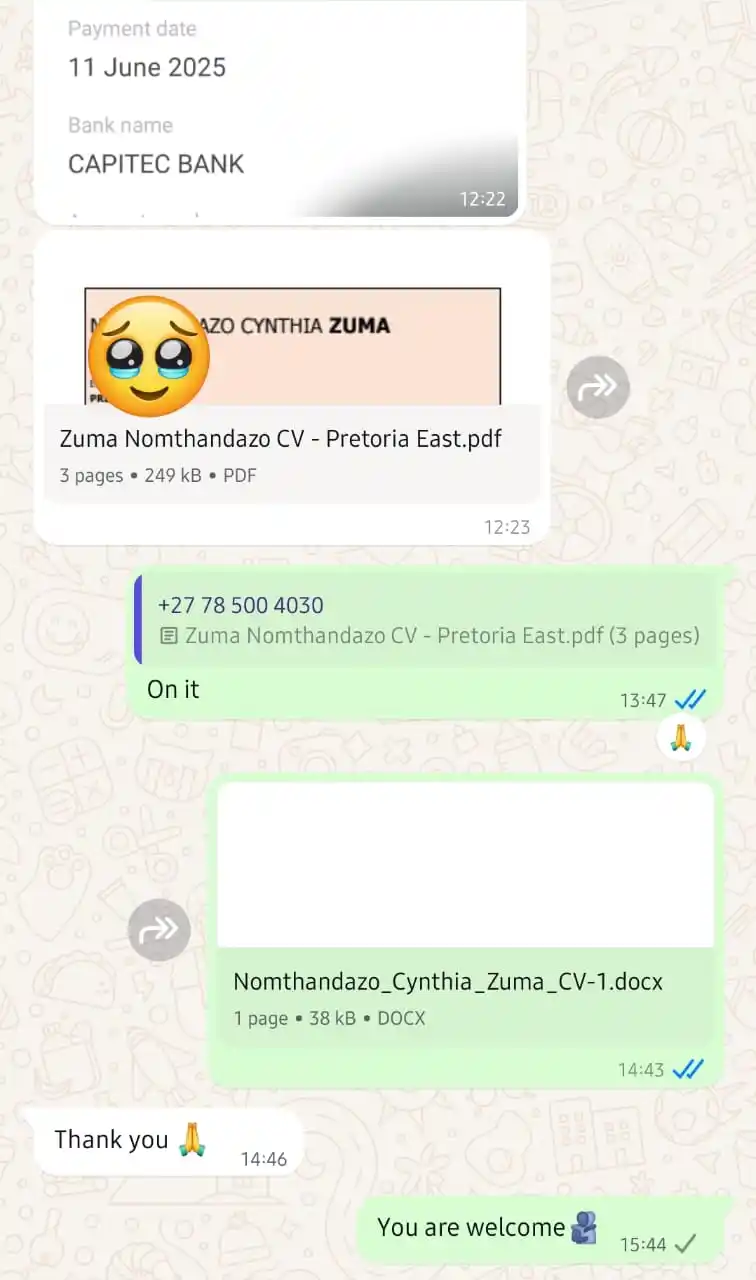Forward the Pretoria East PDF message

click(598, 387)
